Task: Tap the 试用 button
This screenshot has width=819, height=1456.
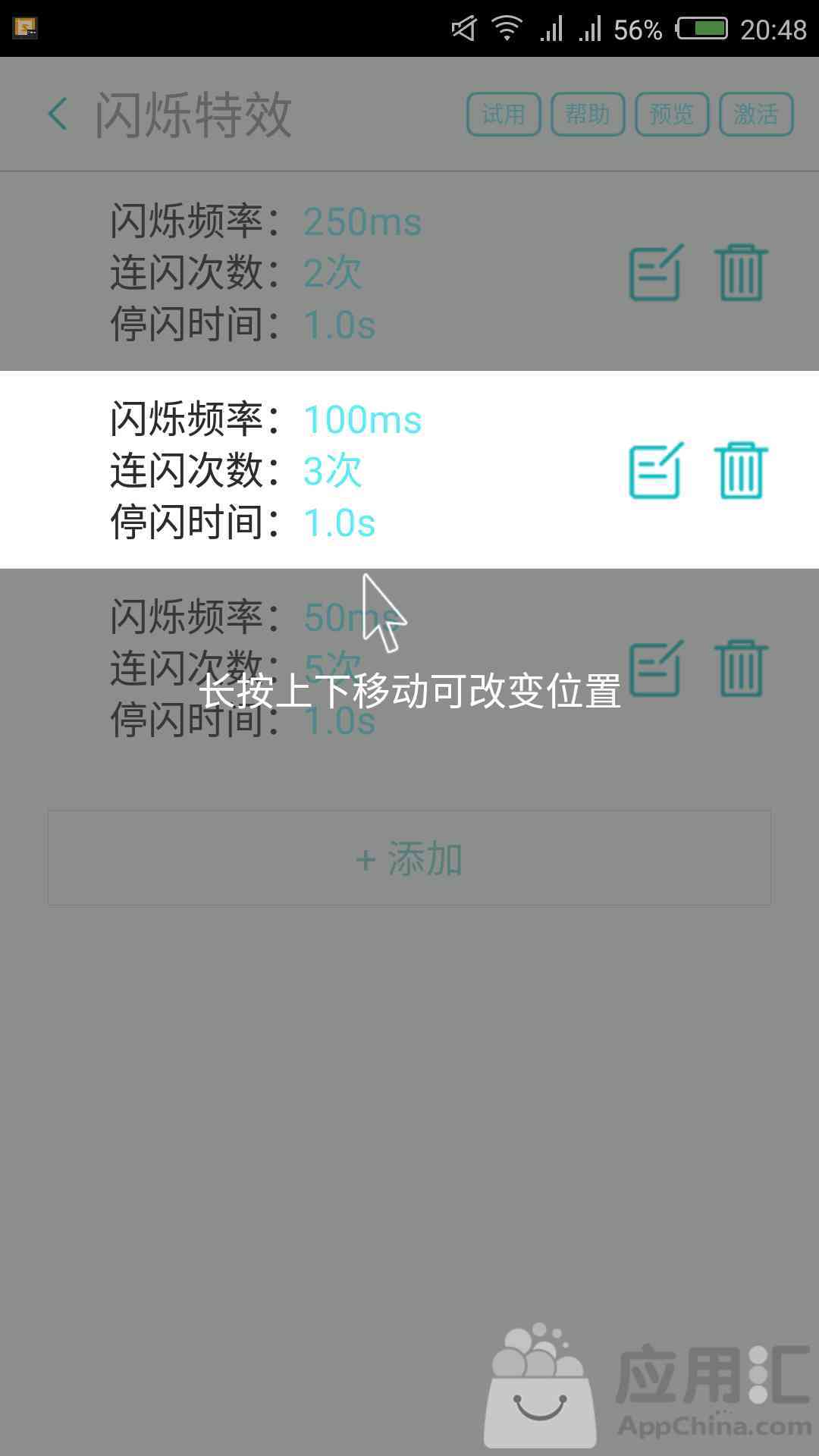Action: pyautogui.click(x=504, y=115)
